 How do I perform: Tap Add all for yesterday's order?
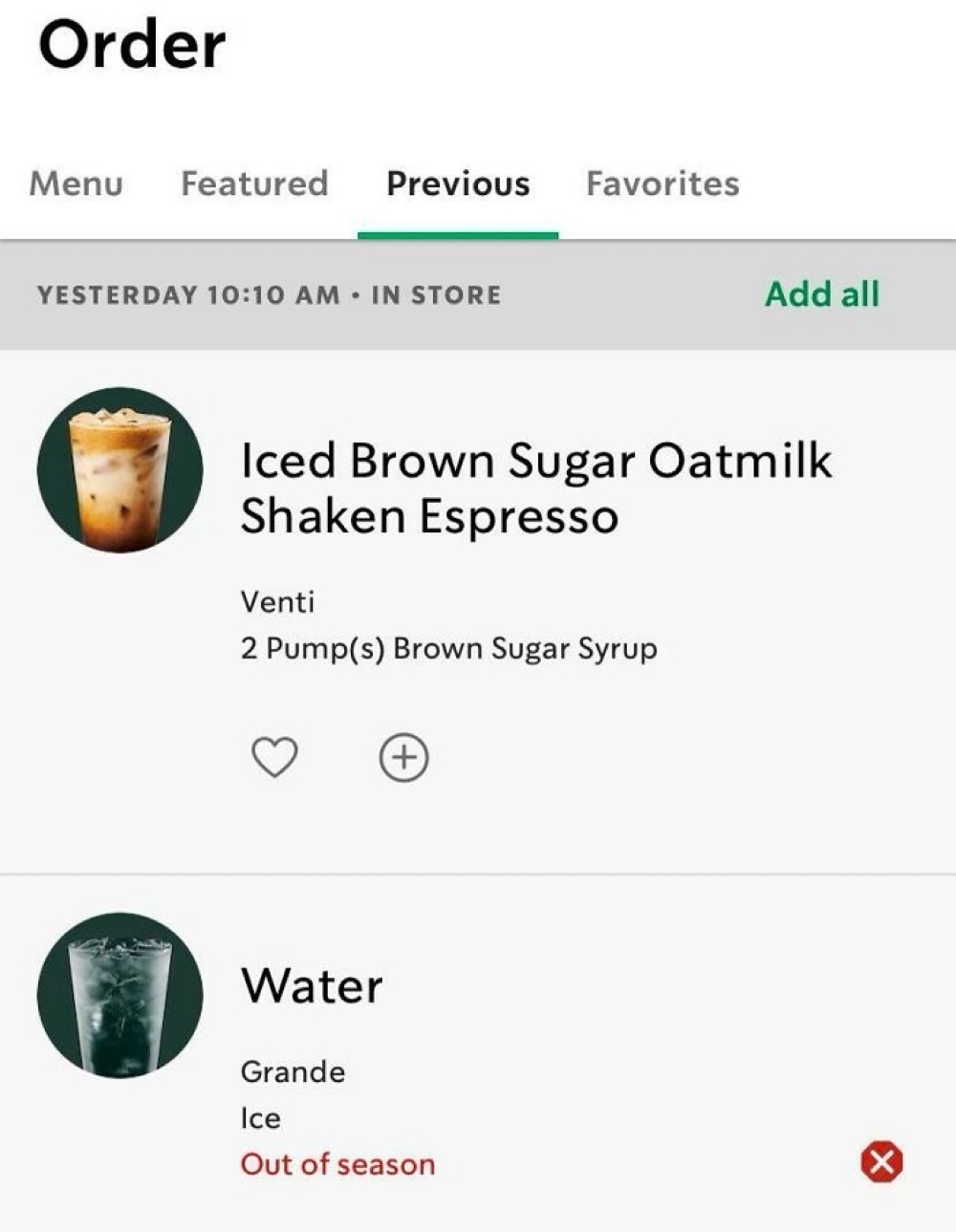(821, 294)
